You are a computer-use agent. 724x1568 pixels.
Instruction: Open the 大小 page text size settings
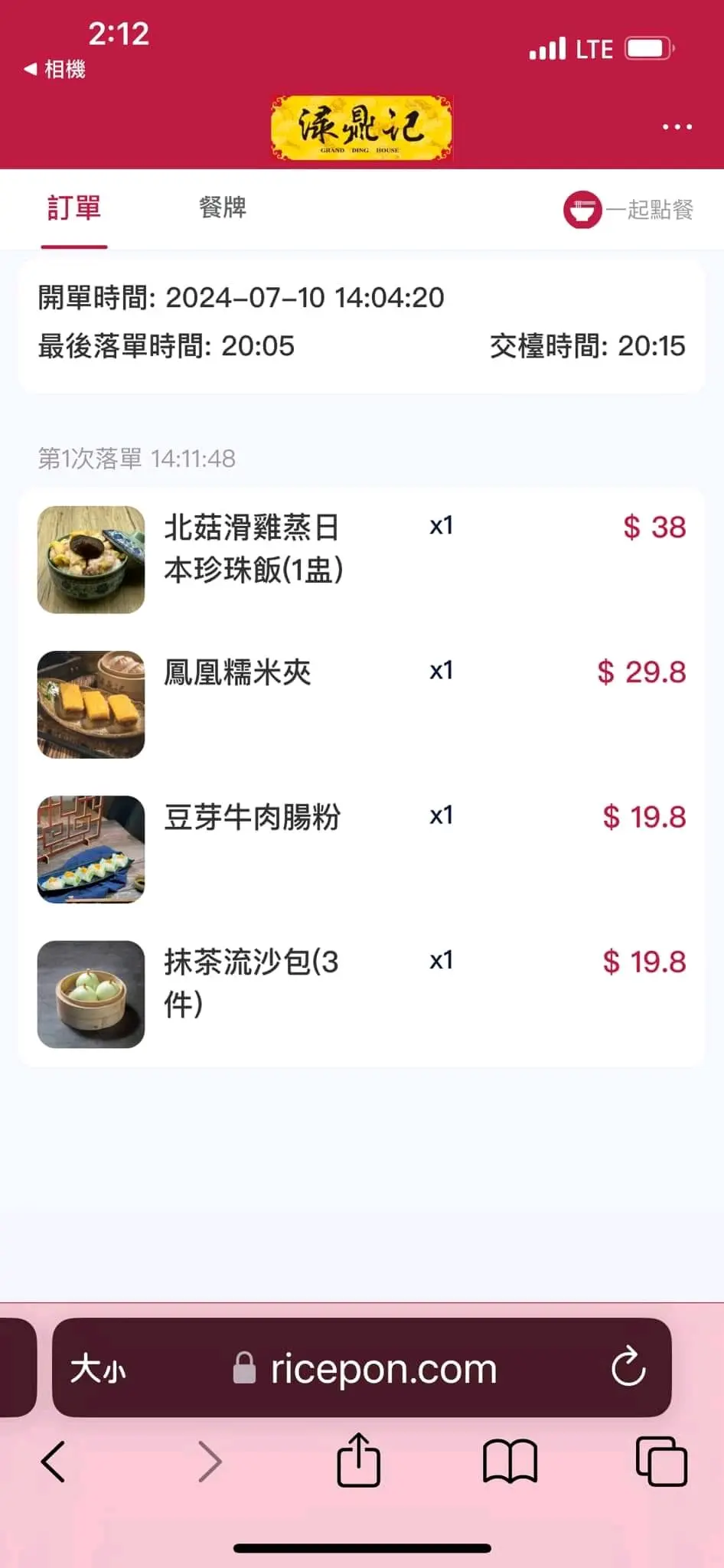pos(98,1368)
